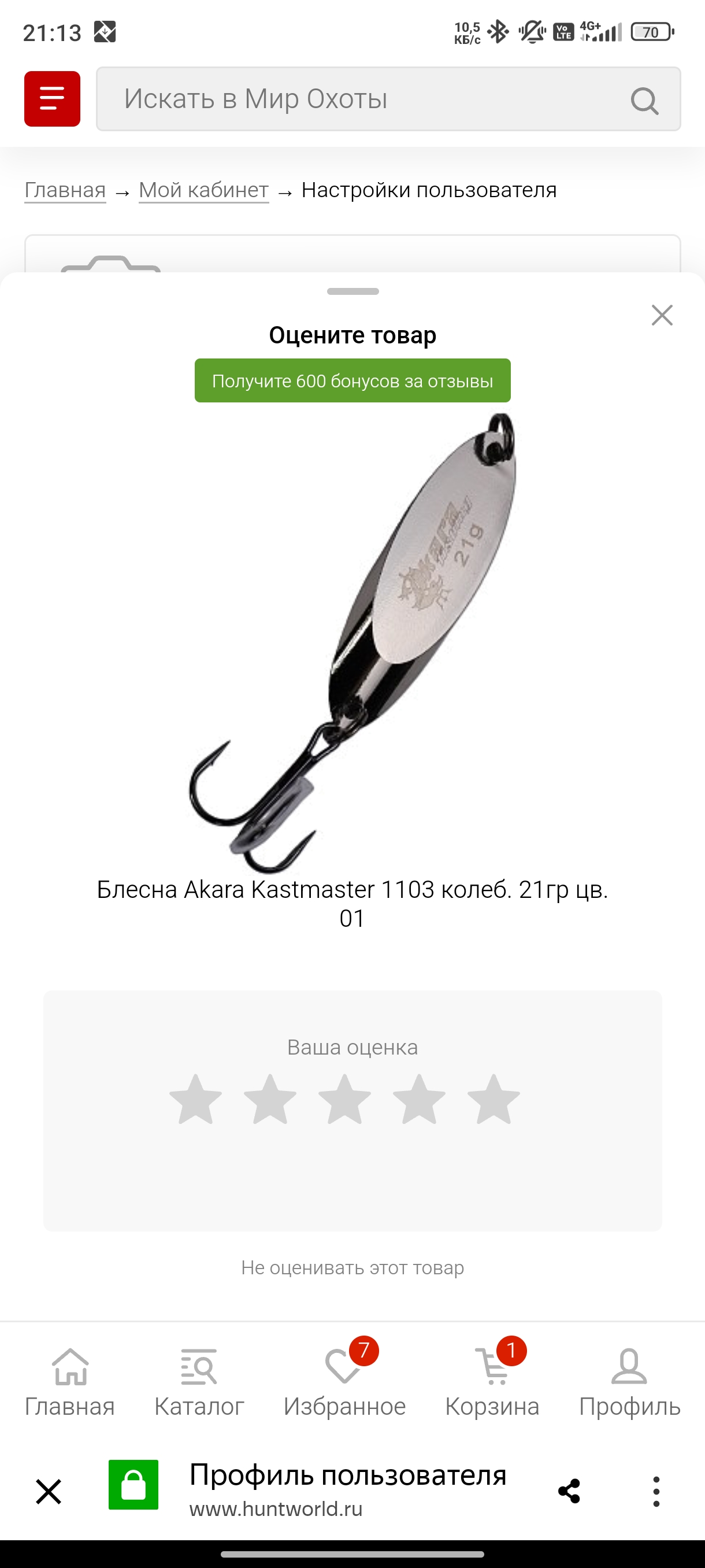705x1568 pixels.
Task: Switch to the Главная bottom tab
Action: (70, 1383)
